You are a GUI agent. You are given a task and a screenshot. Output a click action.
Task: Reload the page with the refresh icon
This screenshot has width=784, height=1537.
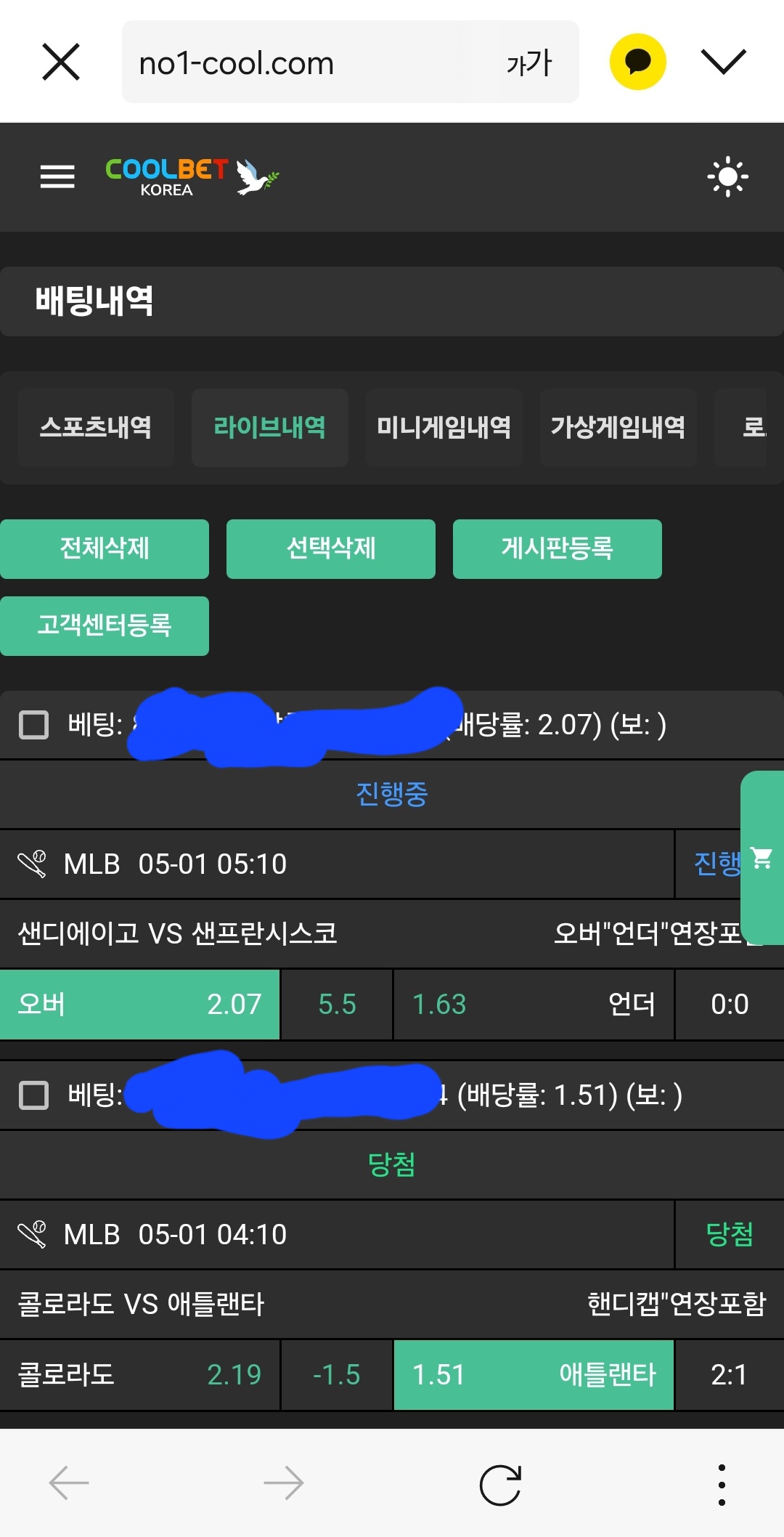(x=500, y=1484)
